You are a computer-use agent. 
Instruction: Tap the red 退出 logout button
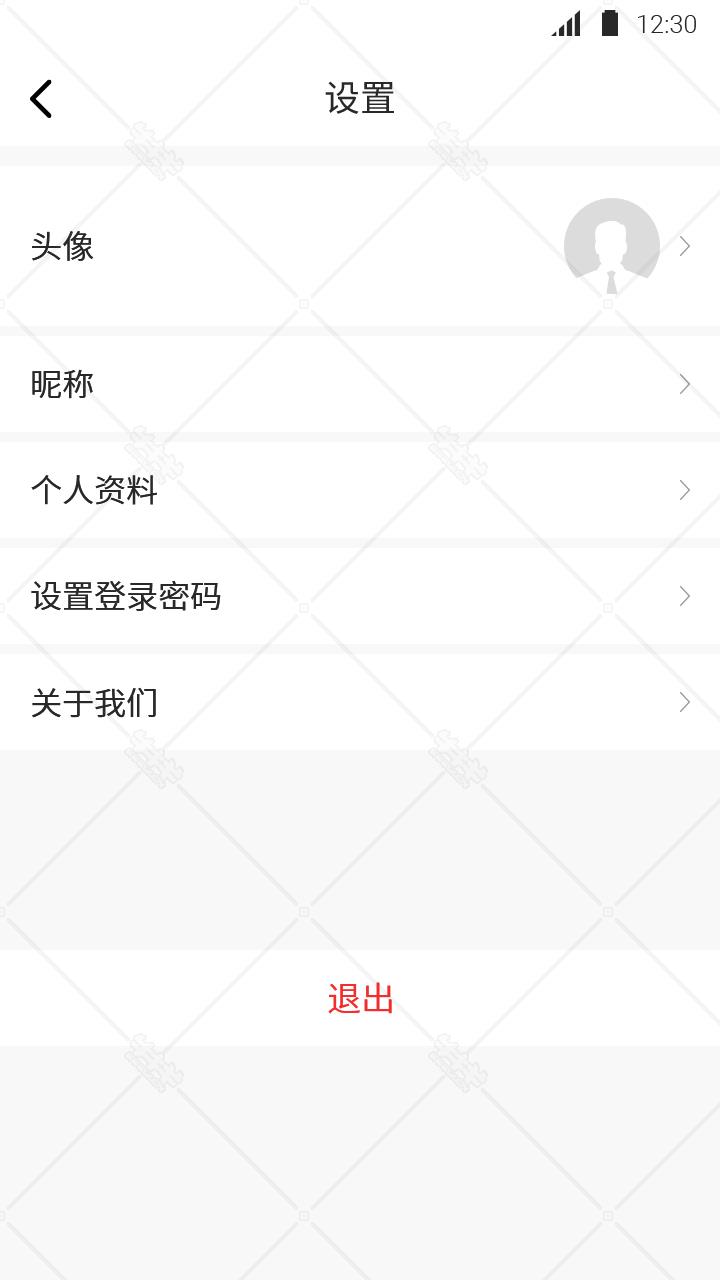pyautogui.click(x=360, y=998)
